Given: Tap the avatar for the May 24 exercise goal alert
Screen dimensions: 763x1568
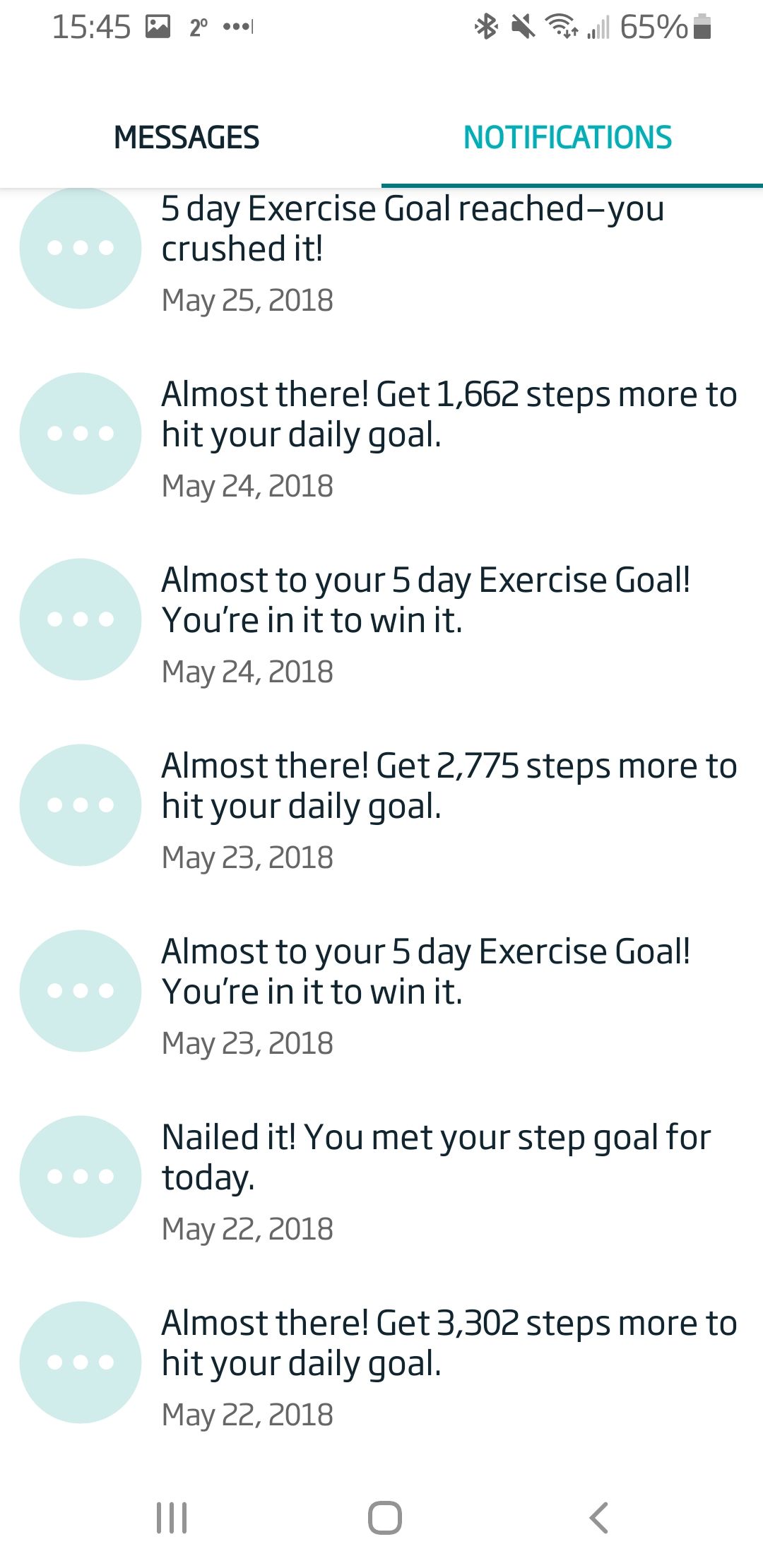Looking at the screenshot, I should pyautogui.click(x=81, y=620).
